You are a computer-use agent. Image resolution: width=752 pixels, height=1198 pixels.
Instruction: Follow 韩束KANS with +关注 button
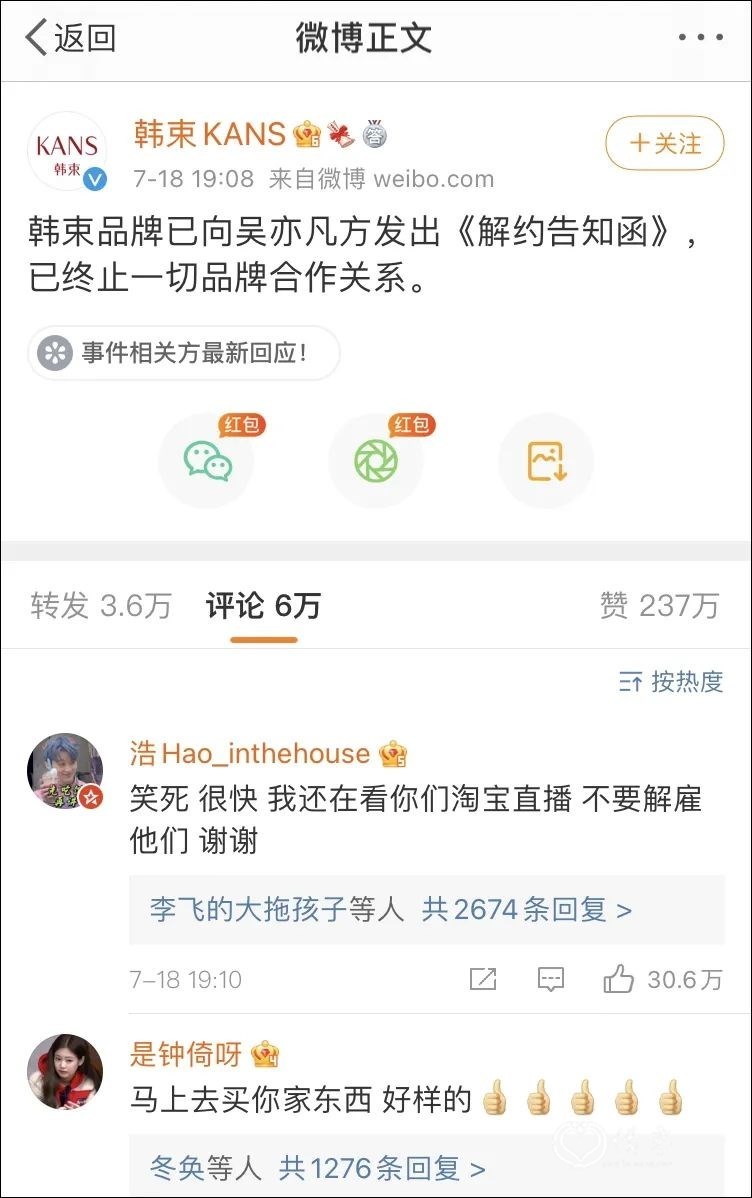pyautogui.click(x=664, y=143)
